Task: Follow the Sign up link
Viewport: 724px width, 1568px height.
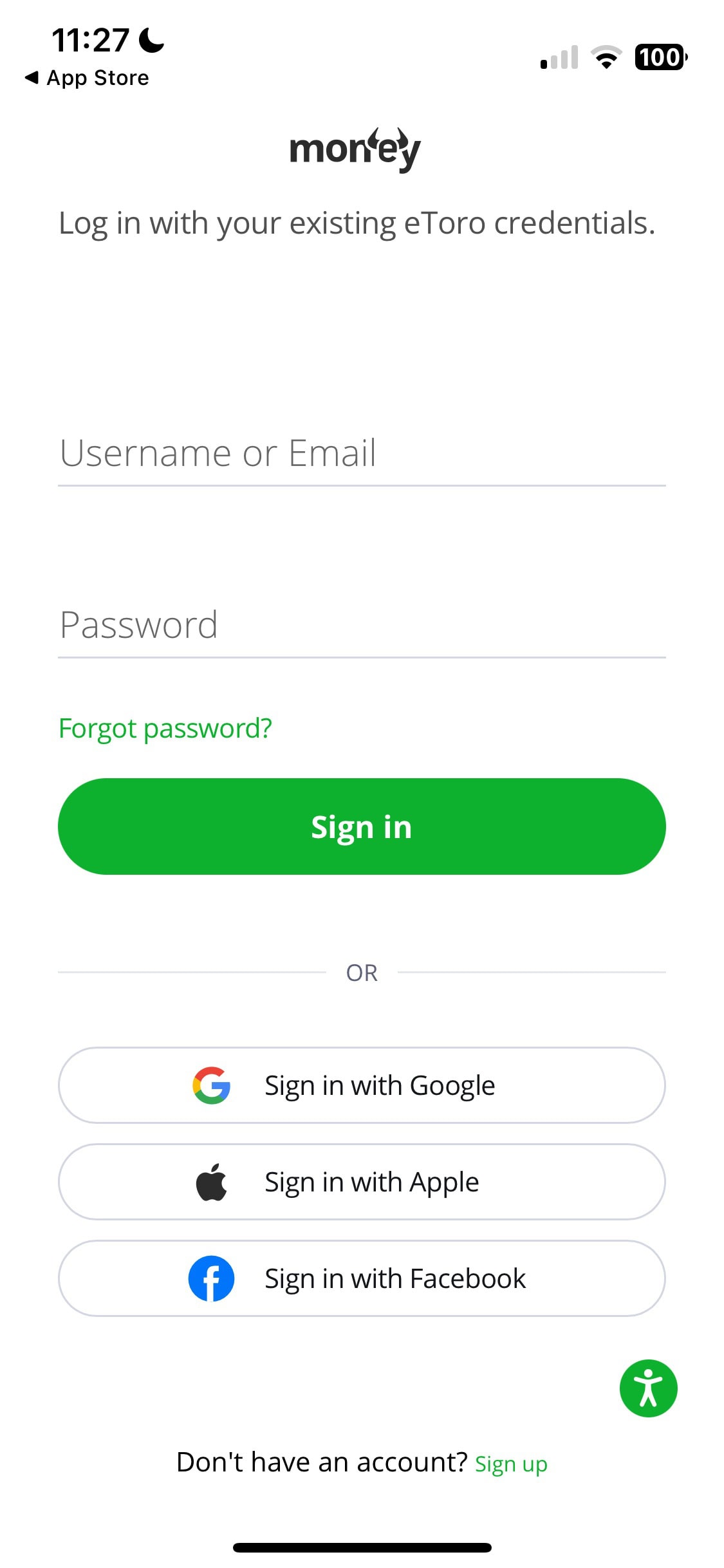Action: point(511,1464)
